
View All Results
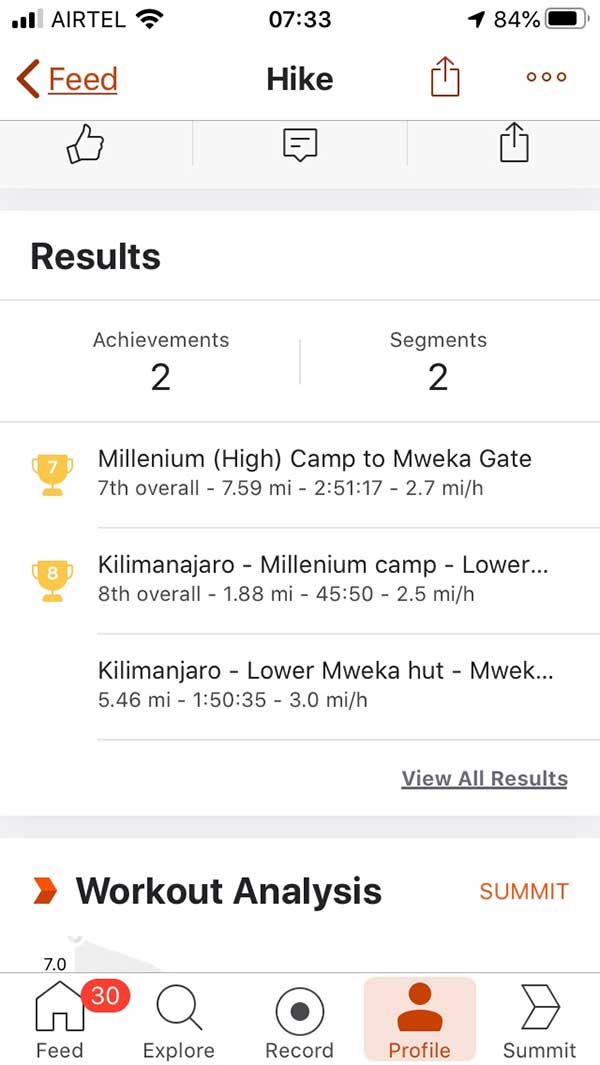[484, 778]
